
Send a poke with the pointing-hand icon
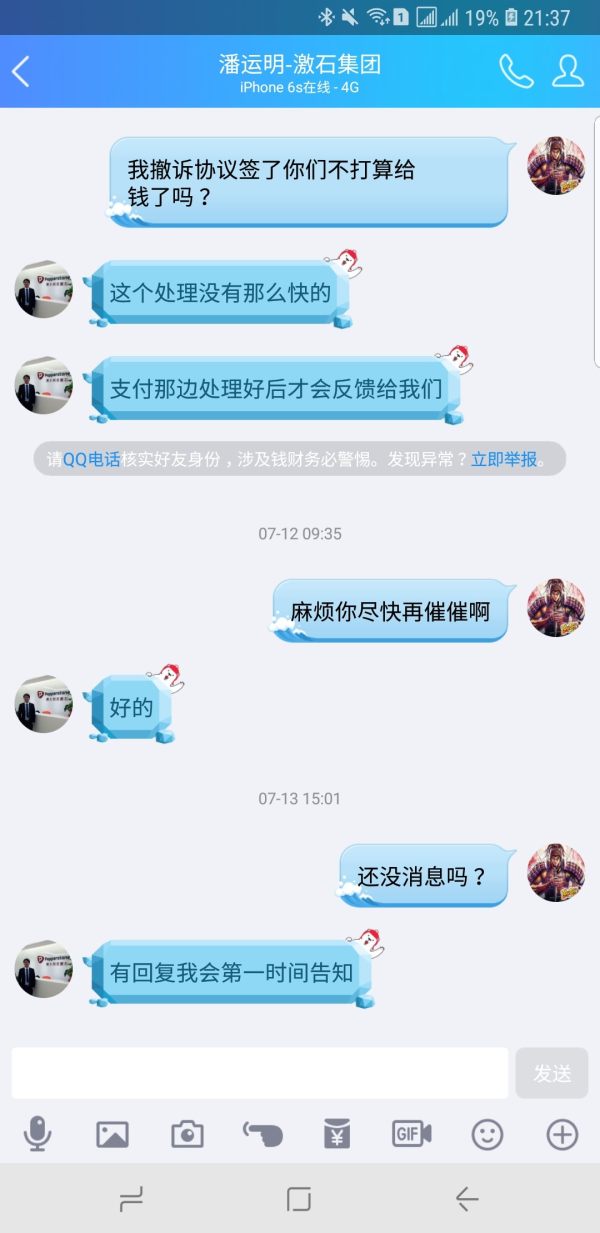pyautogui.click(x=262, y=1134)
